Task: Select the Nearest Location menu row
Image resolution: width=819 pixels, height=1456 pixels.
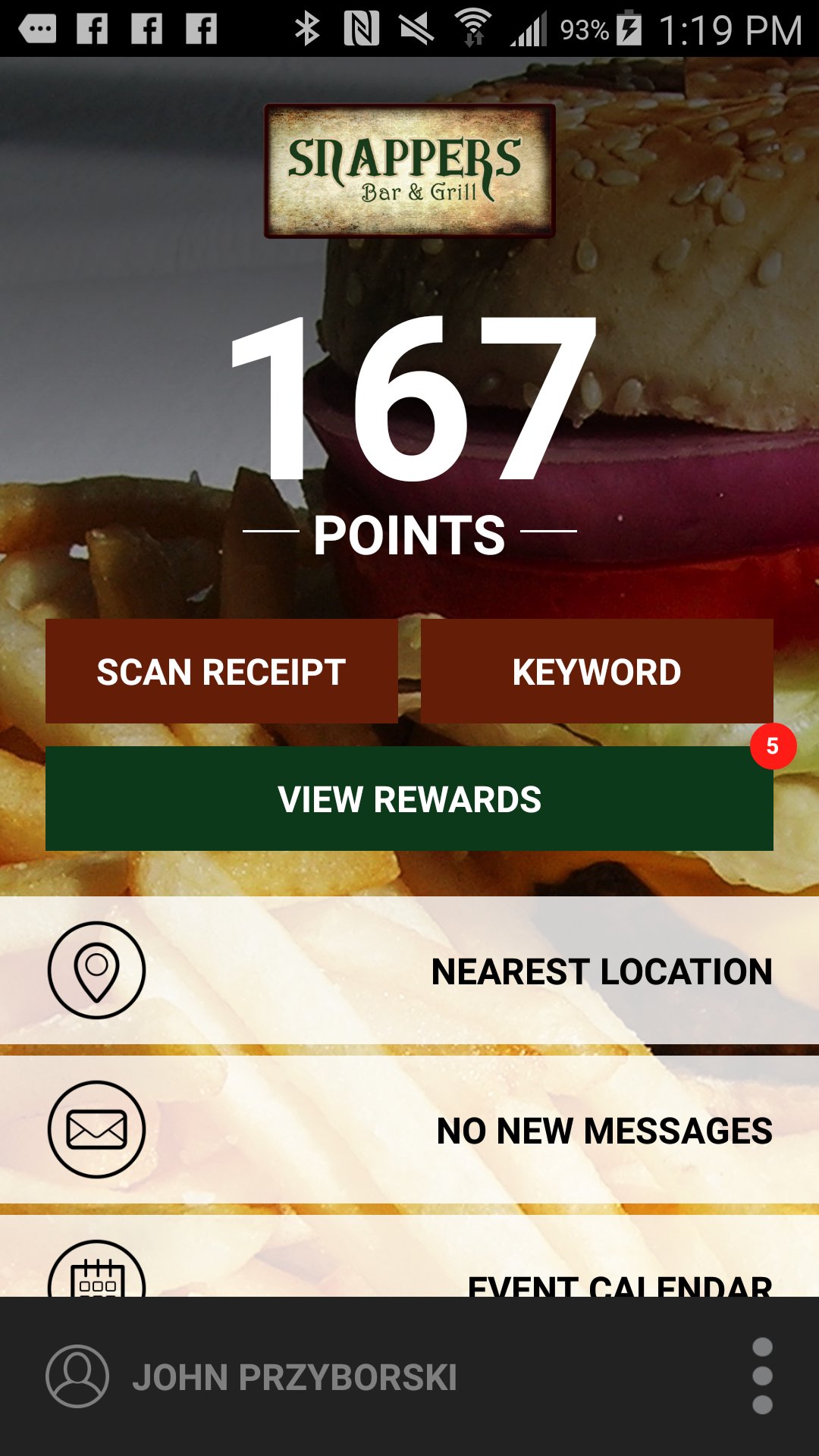Action: pyautogui.click(x=409, y=973)
